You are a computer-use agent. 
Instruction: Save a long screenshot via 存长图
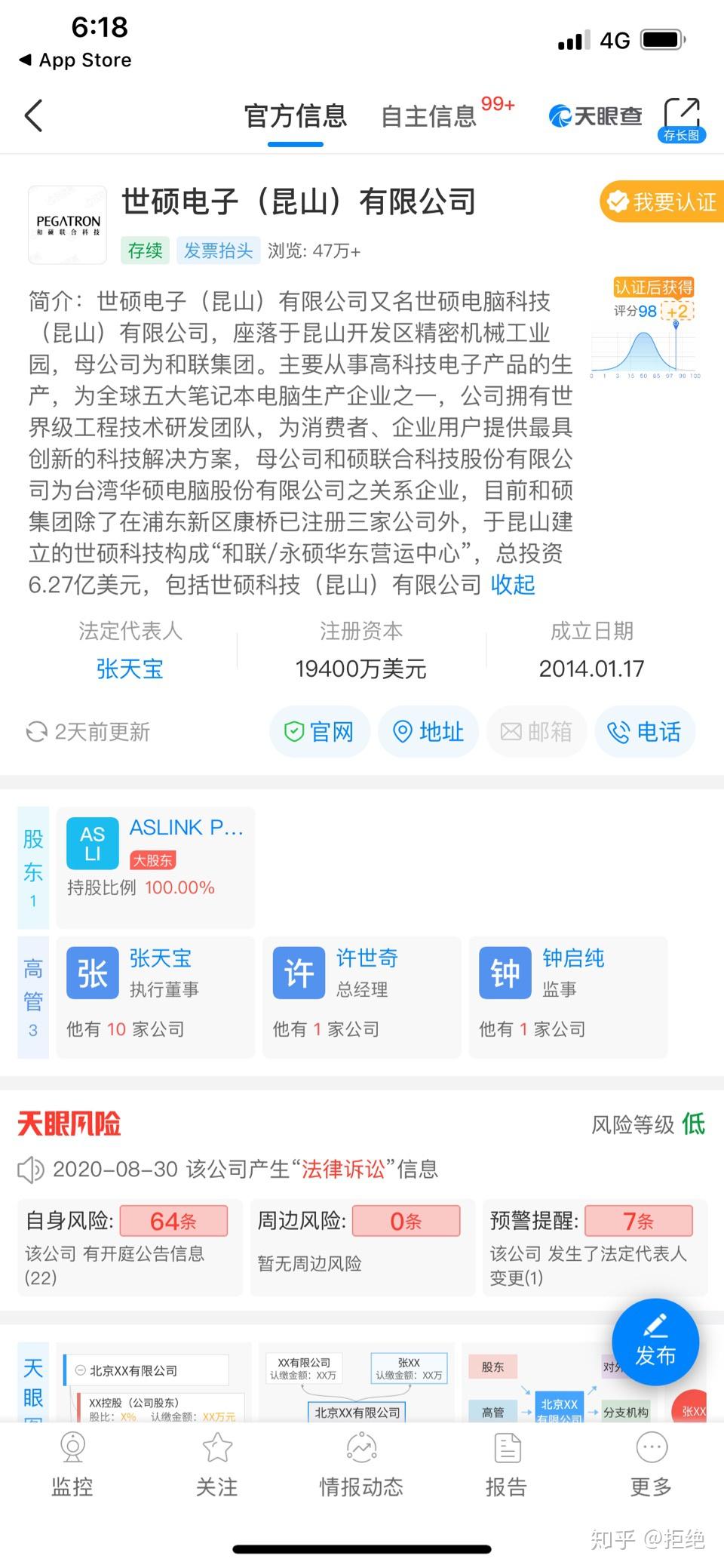click(x=682, y=121)
